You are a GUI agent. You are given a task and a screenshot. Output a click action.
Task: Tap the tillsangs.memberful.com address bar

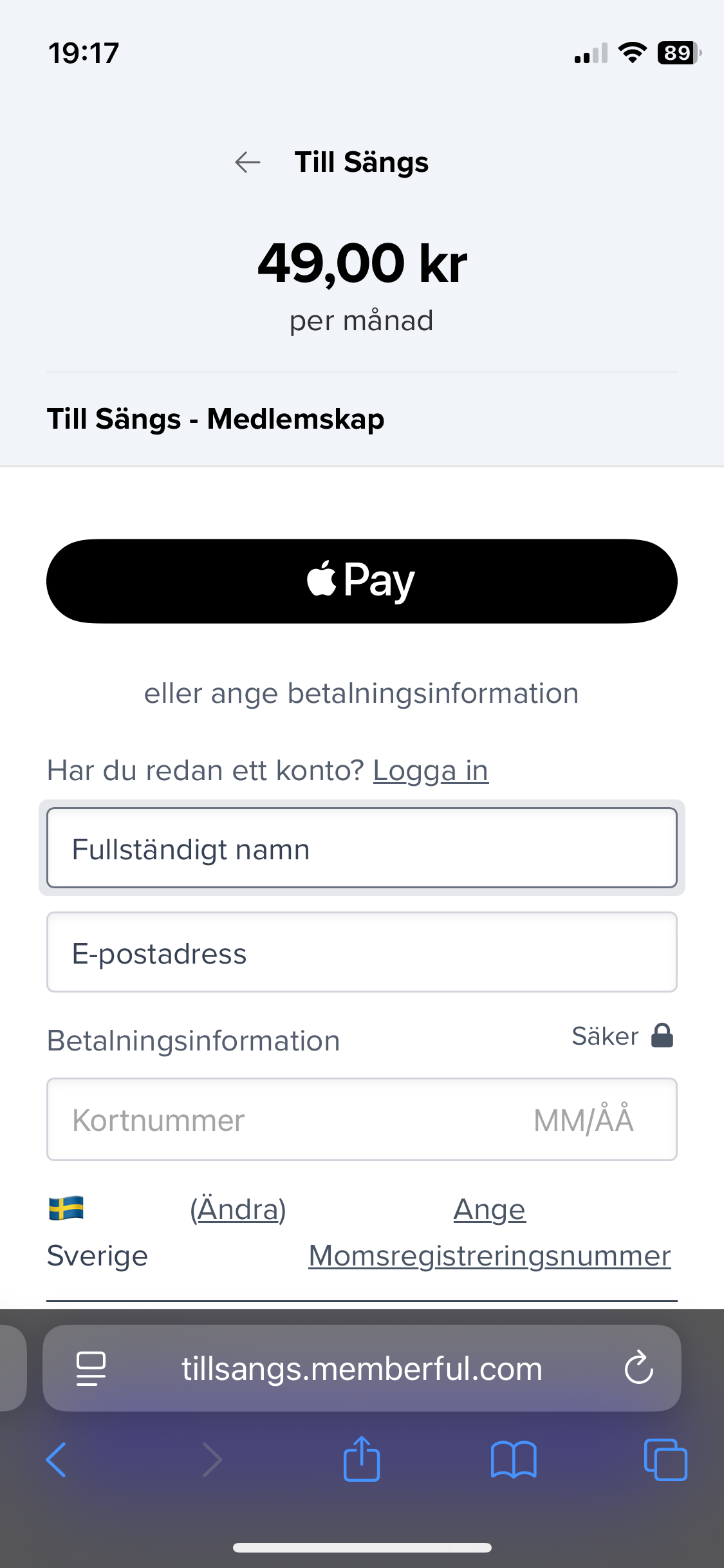[x=362, y=1368]
